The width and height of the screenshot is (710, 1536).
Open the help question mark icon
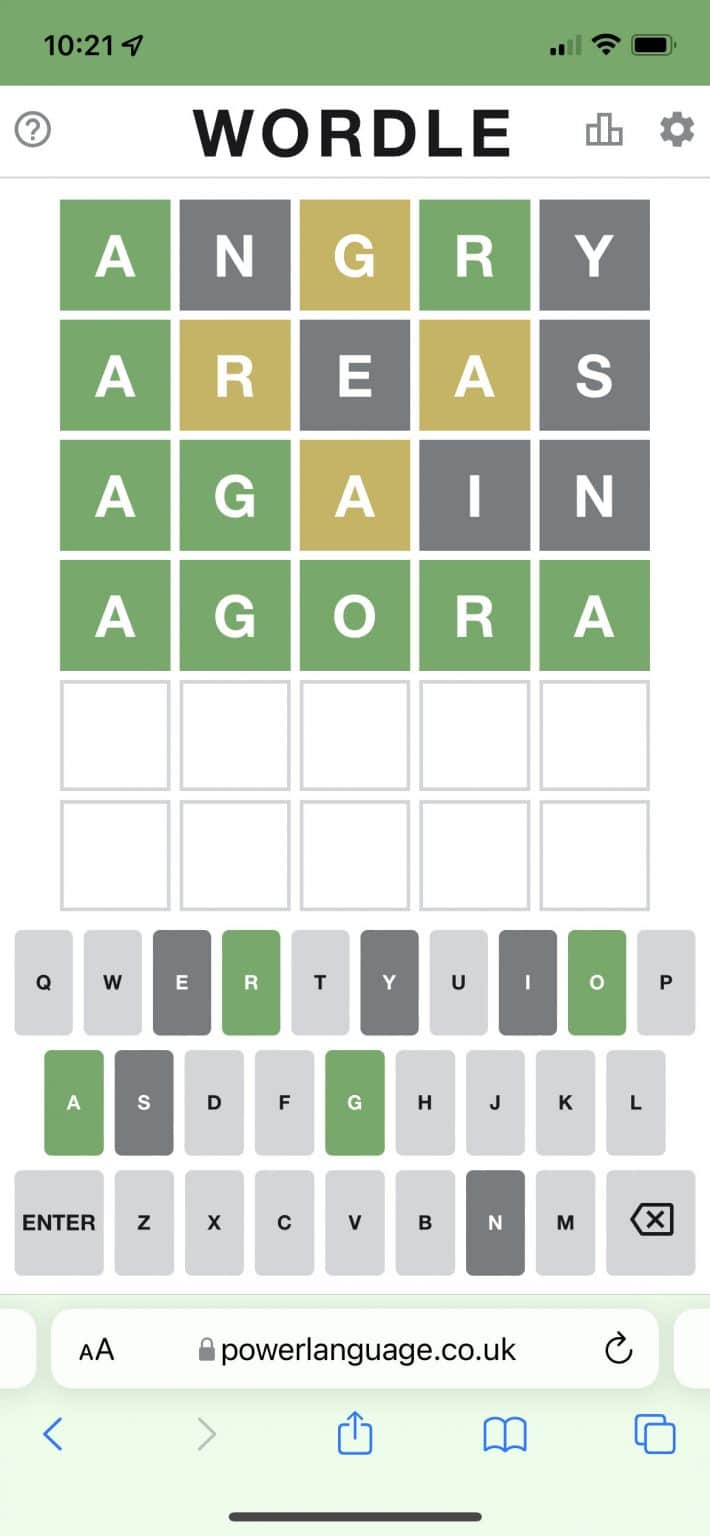tap(33, 130)
